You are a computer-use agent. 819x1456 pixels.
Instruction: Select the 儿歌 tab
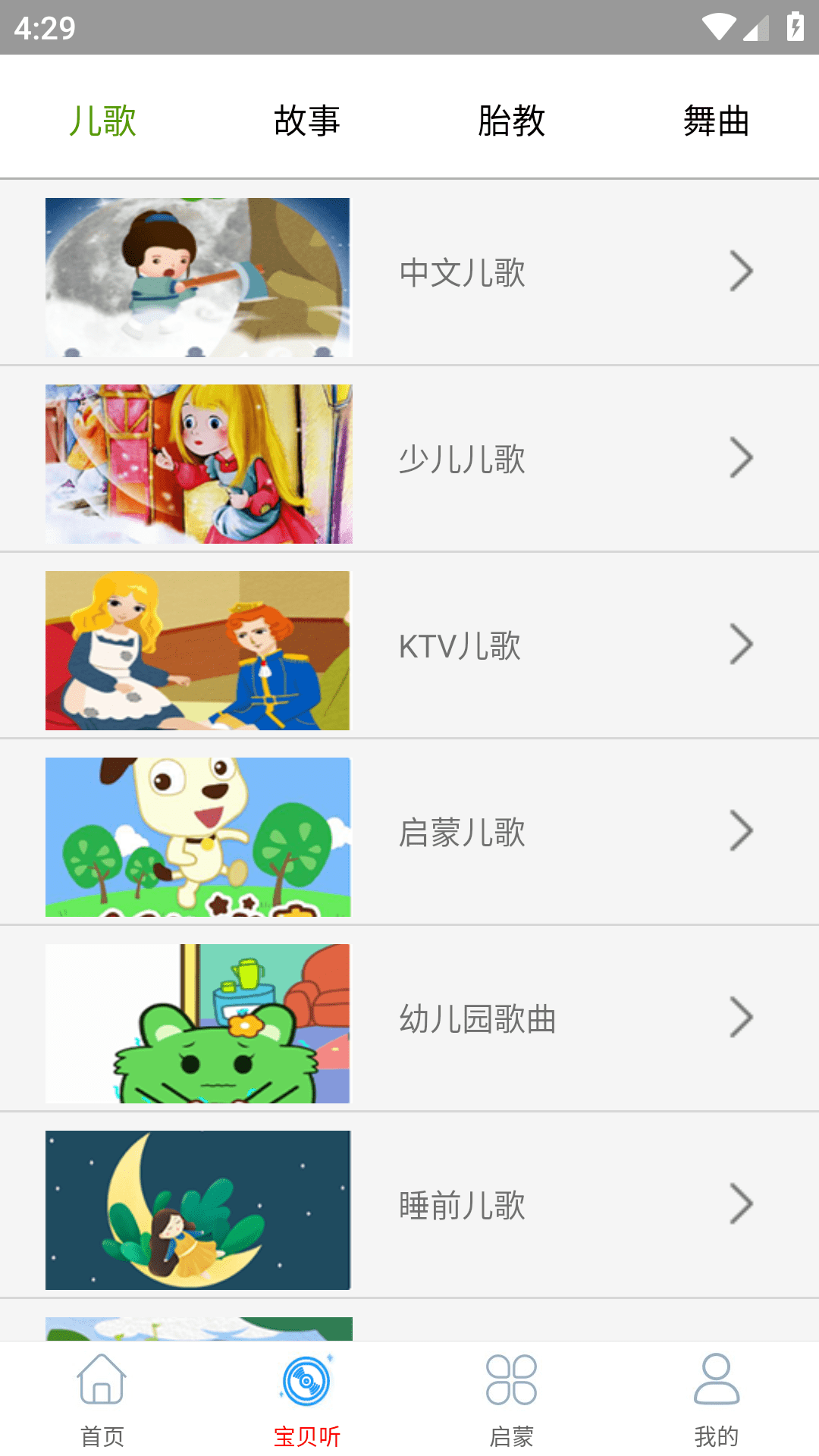[x=102, y=121]
